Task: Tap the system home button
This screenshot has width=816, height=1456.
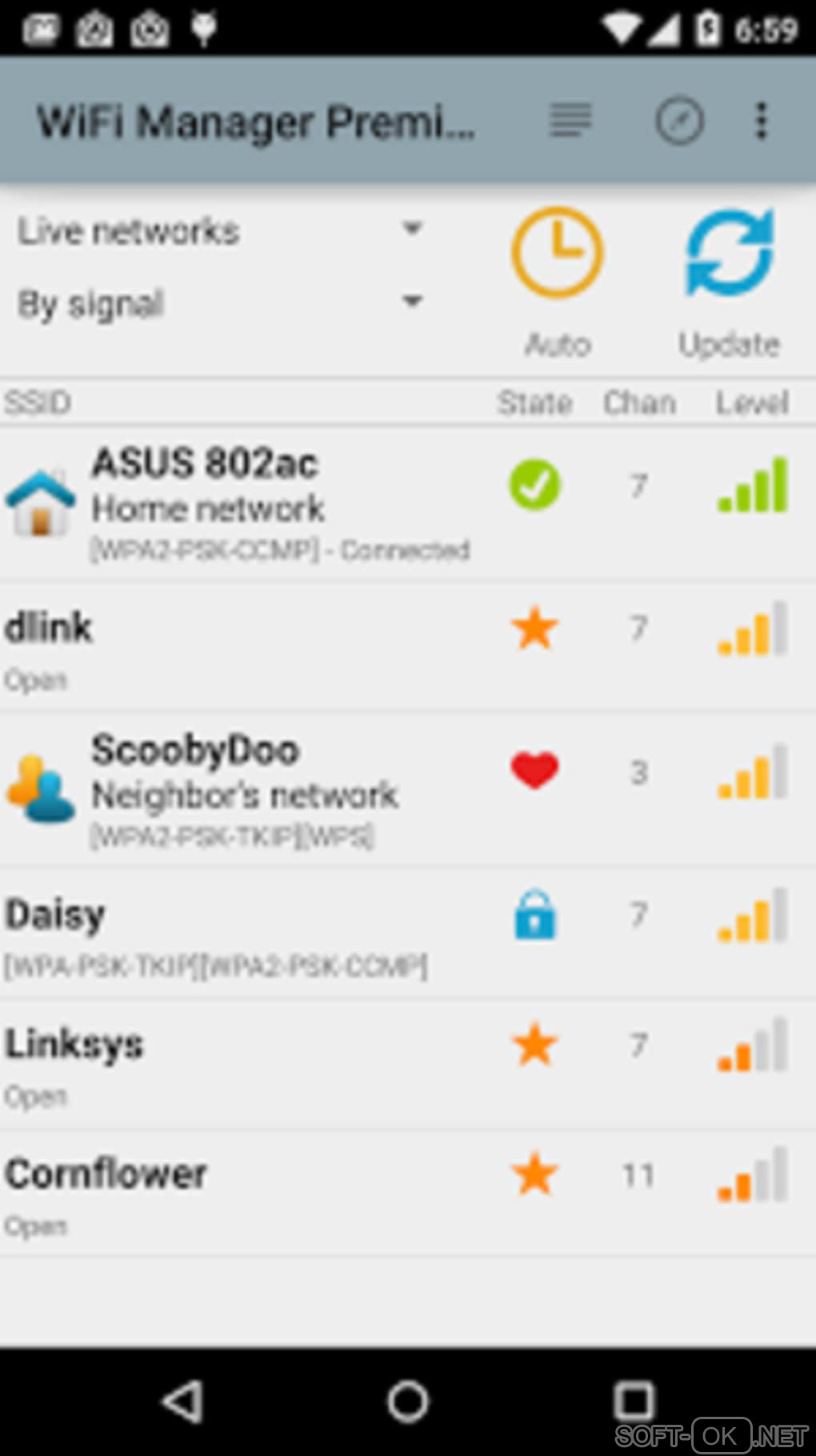Action: 408,1402
